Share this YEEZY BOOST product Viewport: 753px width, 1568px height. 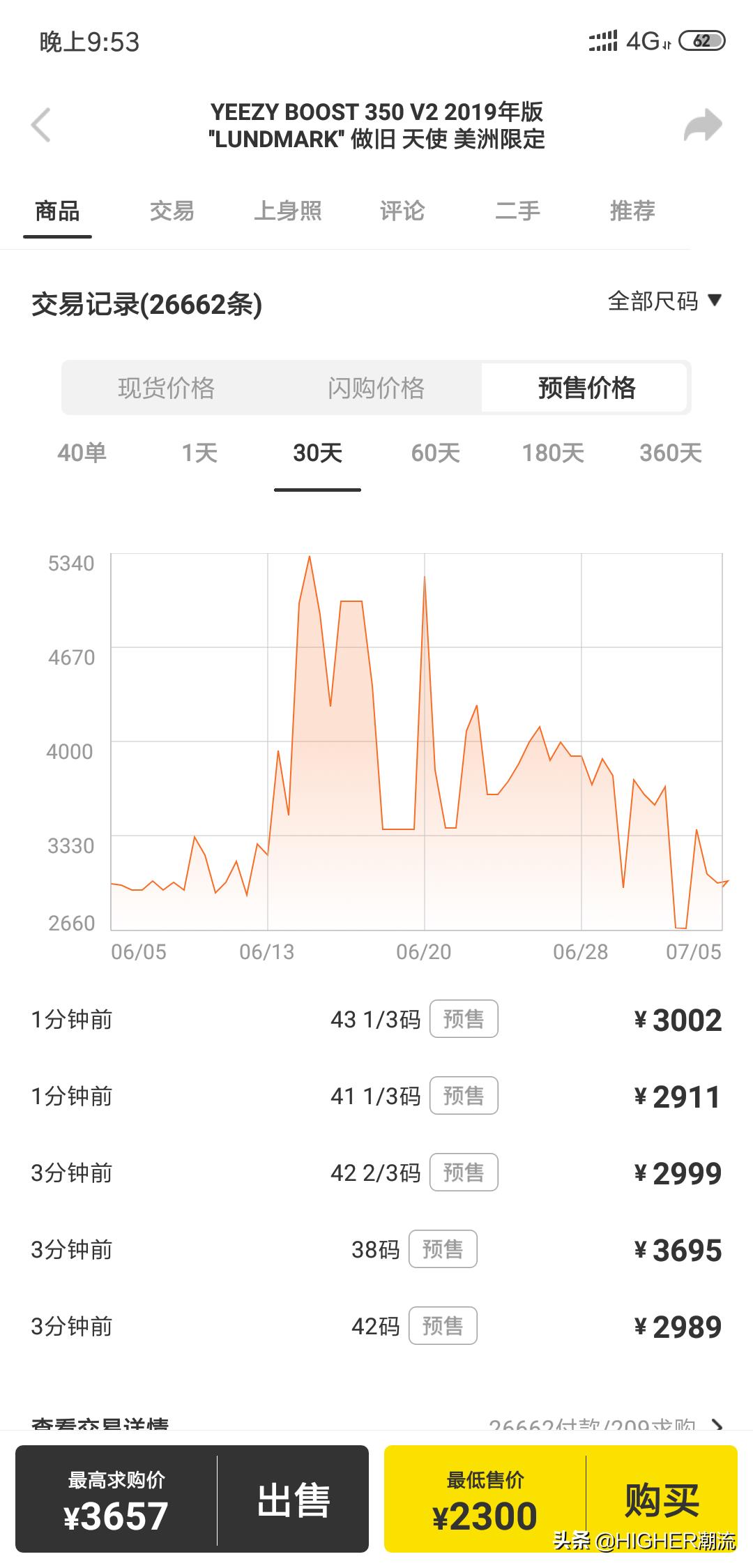point(703,126)
